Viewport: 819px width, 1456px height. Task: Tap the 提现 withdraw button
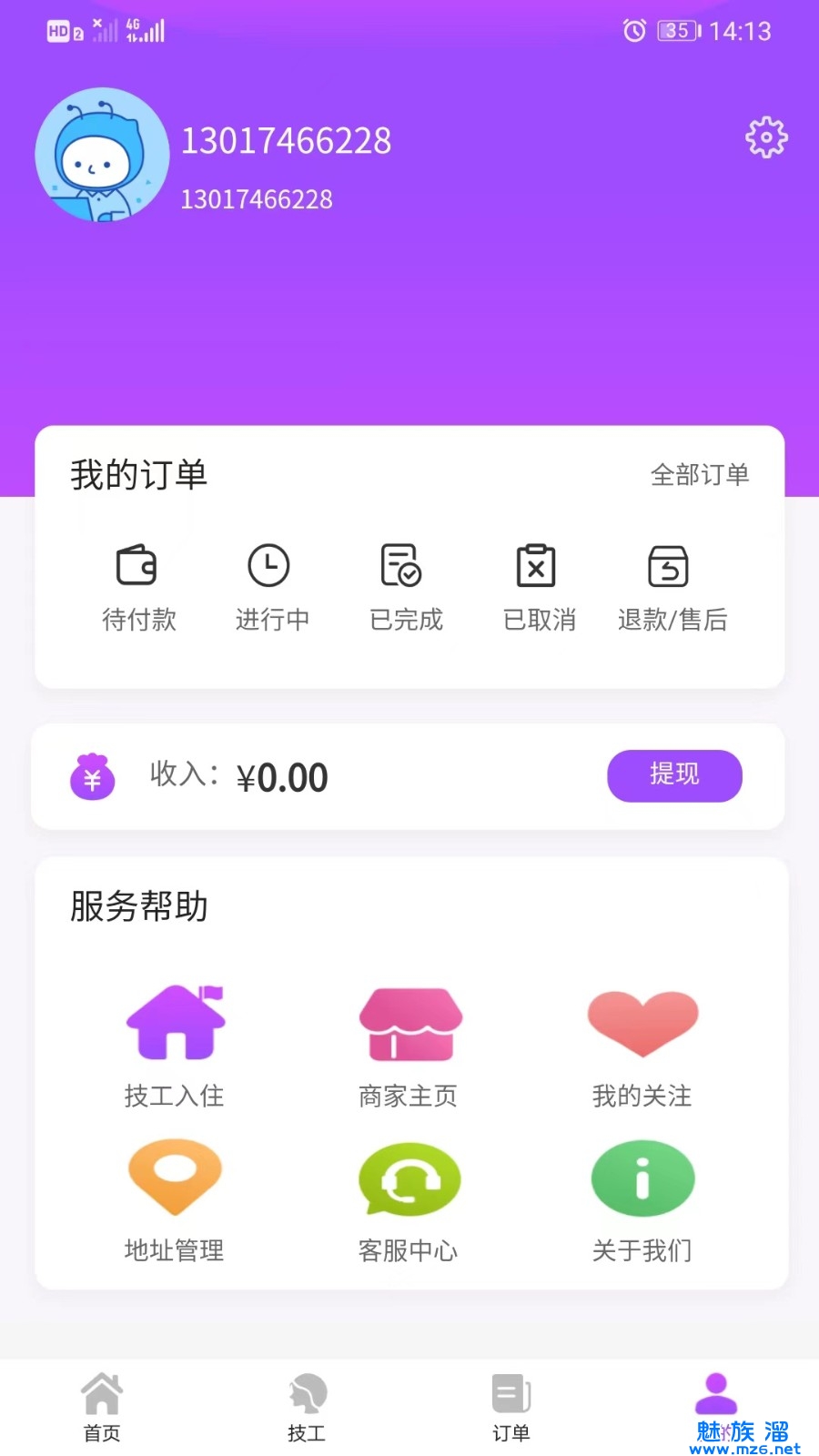click(674, 775)
